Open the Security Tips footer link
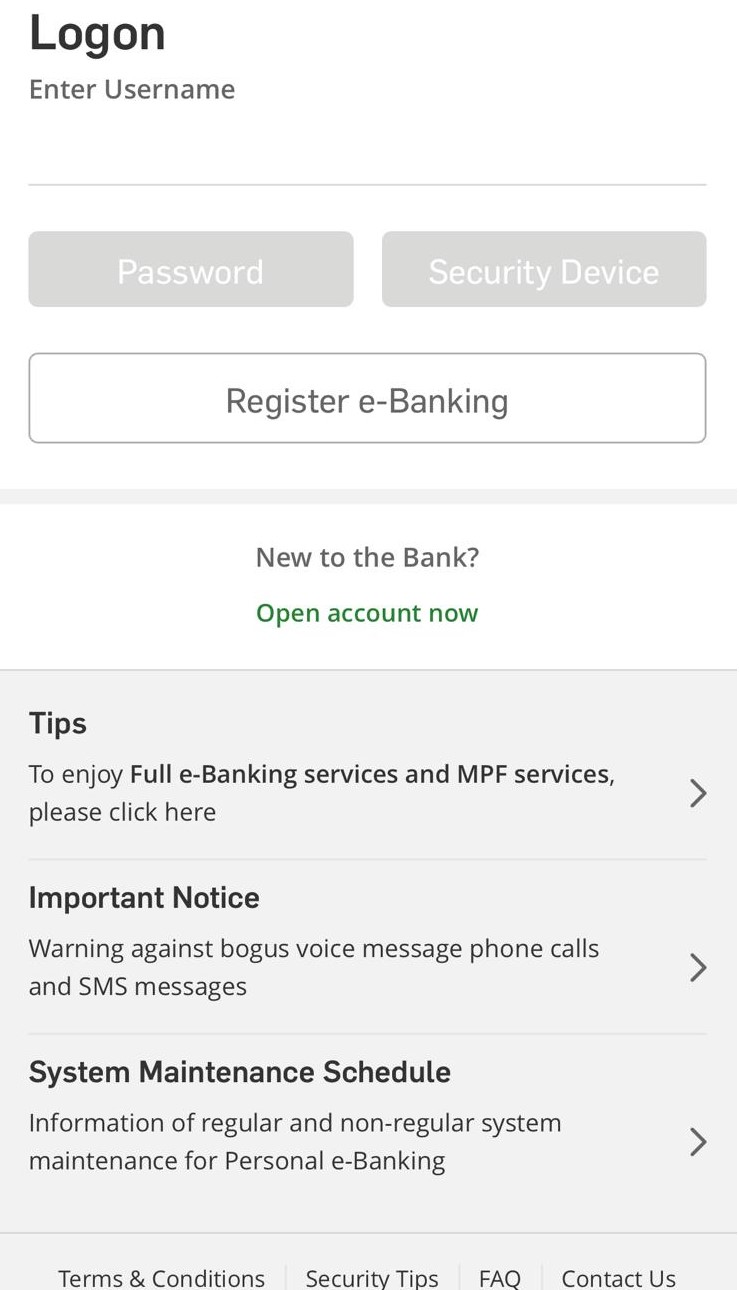The width and height of the screenshot is (739, 1290). click(372, 1277)
